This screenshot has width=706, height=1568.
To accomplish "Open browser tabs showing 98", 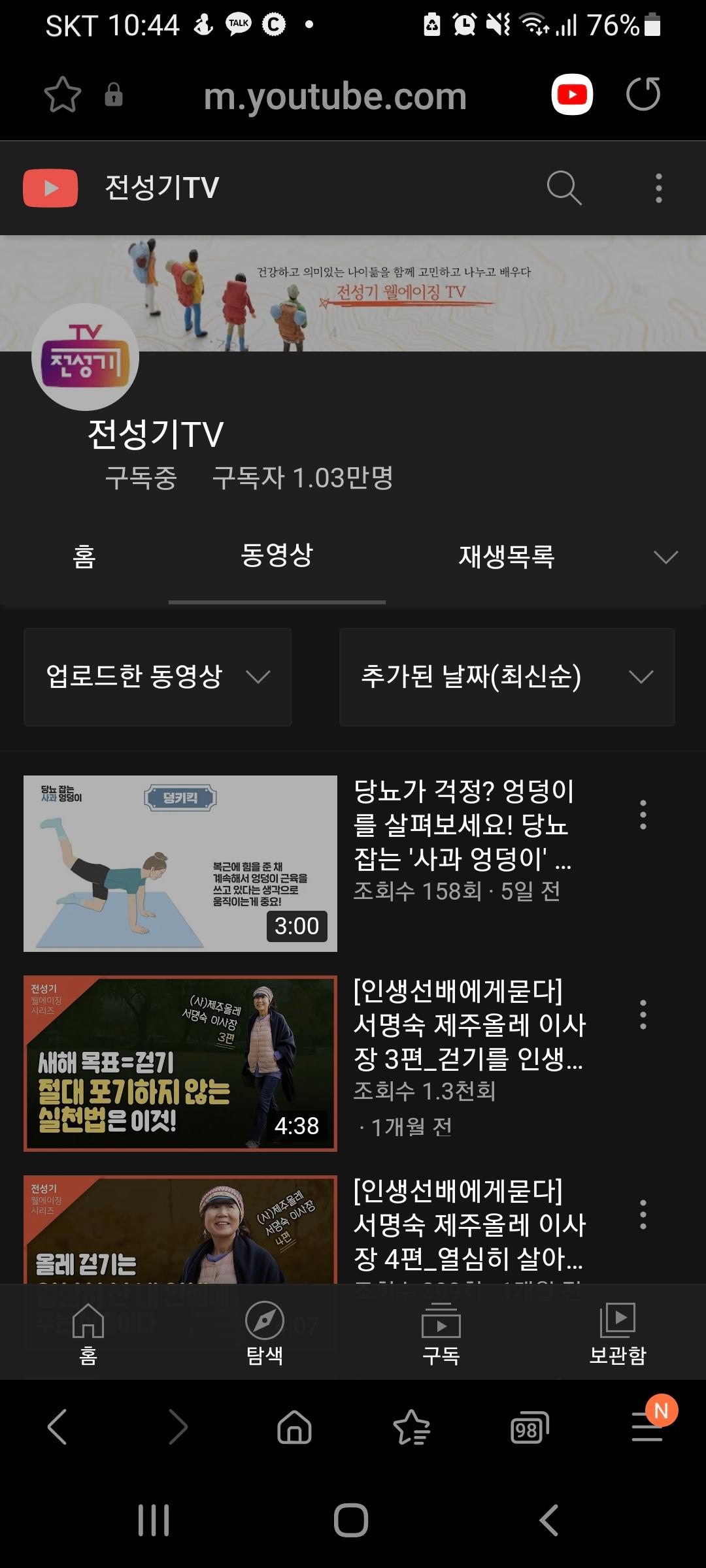I will 528,1428.
